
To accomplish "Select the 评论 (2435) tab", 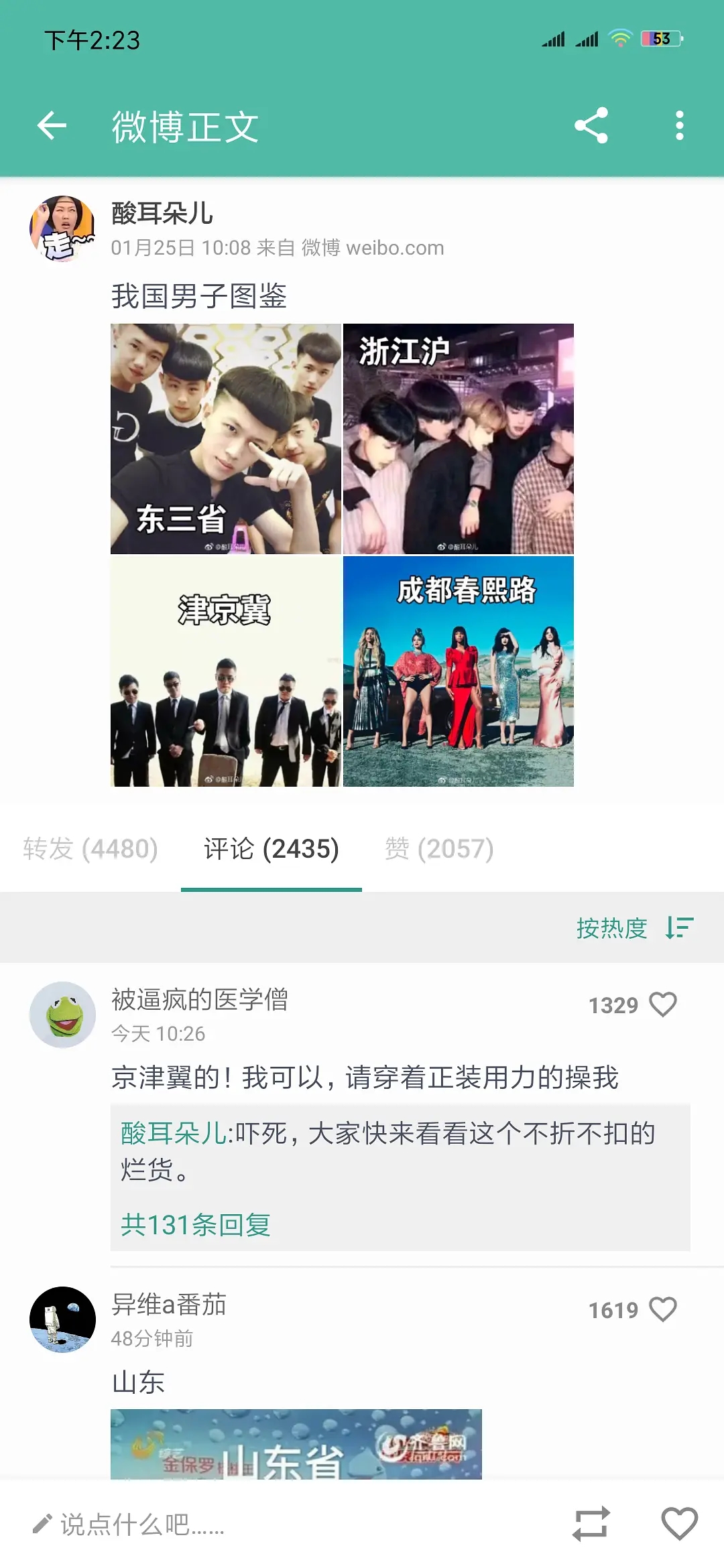I will (271, 849).
